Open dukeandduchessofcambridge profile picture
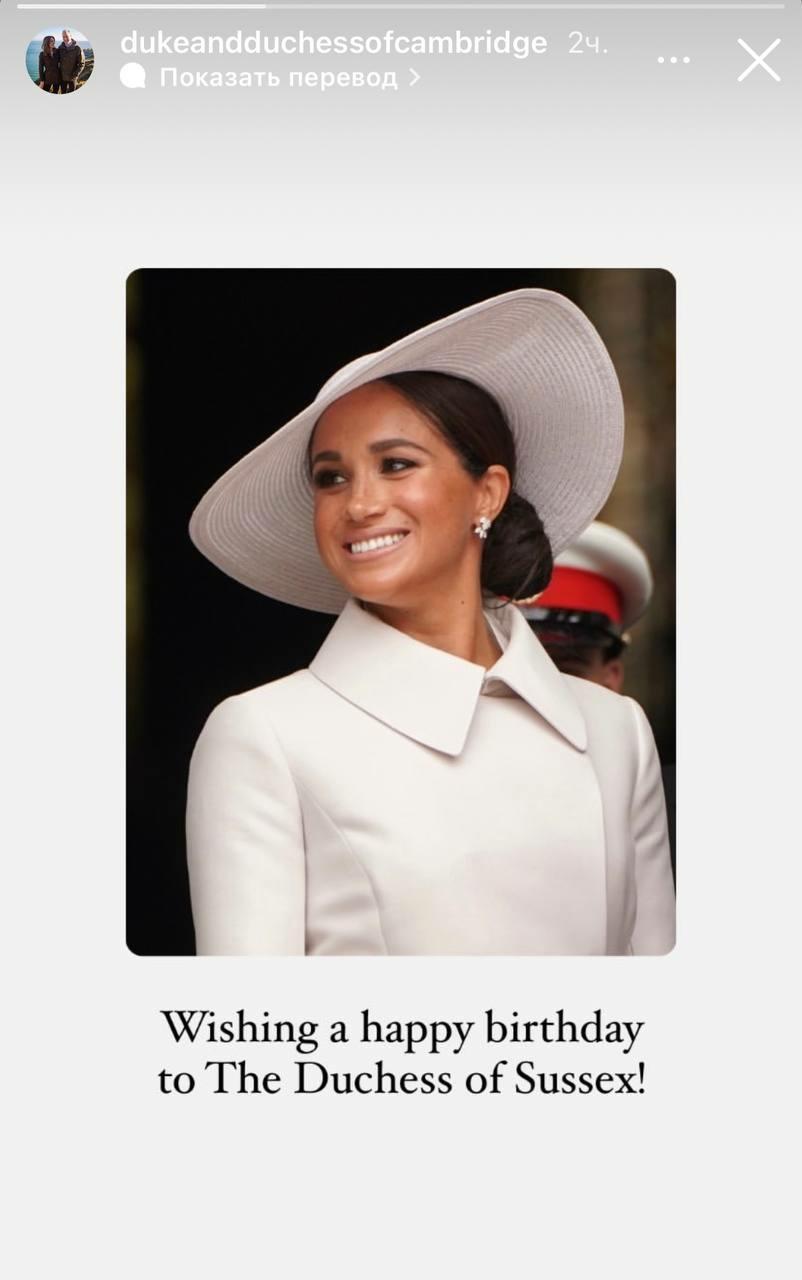Image resolution: width=802 pixels, height=1280 pixels. coord(60,60)
